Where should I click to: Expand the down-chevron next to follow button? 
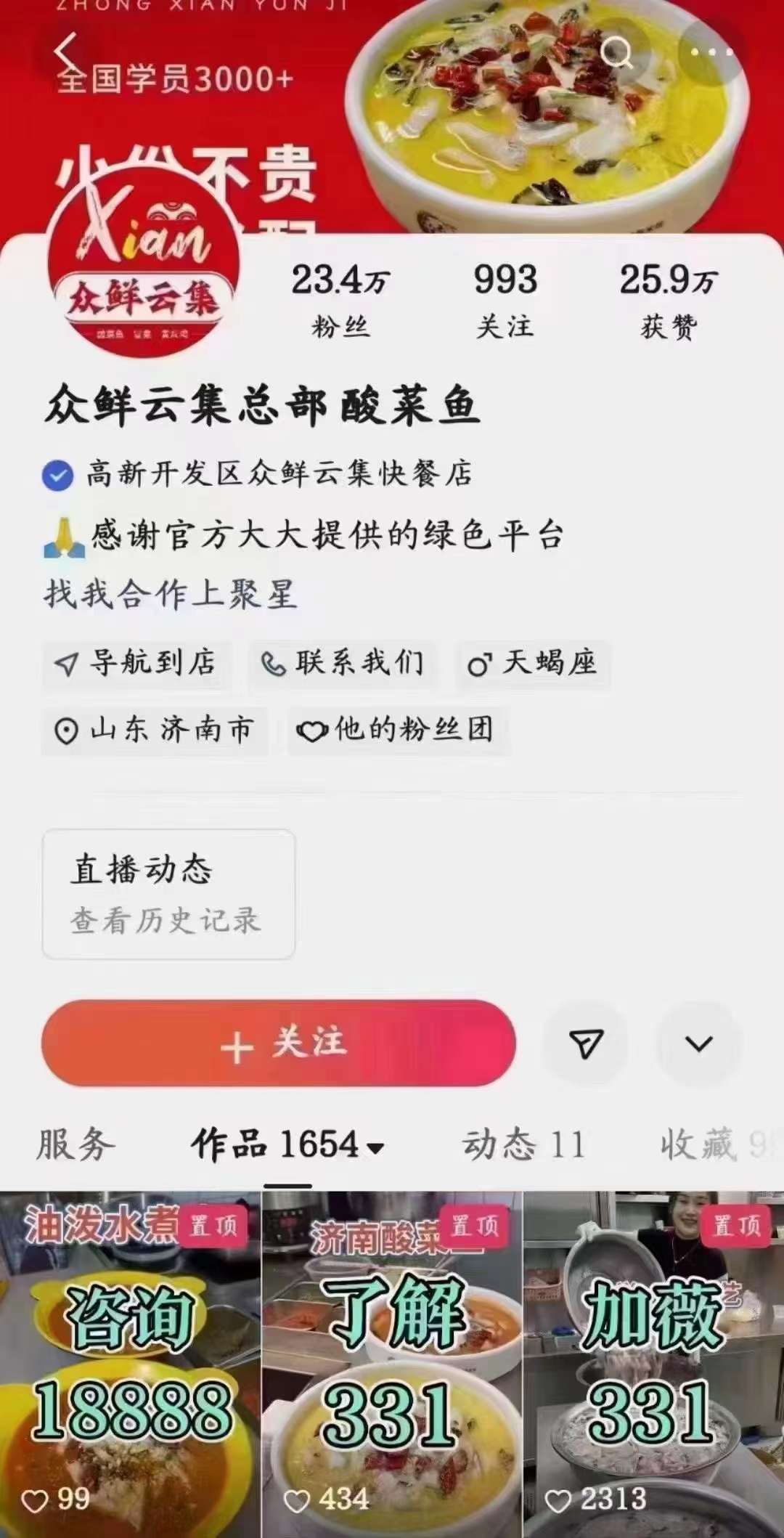(x=698, y=1043)
